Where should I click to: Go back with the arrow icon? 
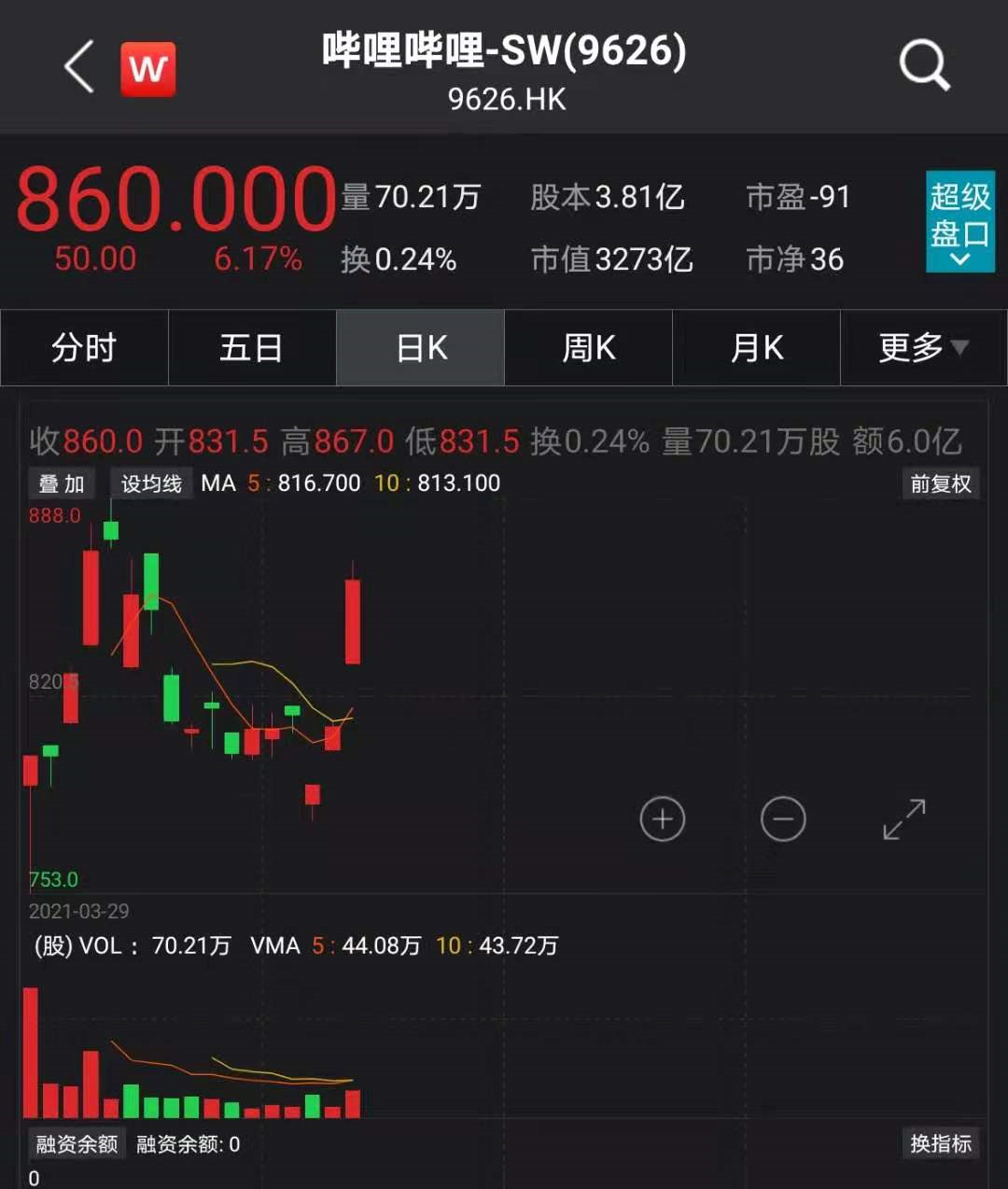coord(80,66)
